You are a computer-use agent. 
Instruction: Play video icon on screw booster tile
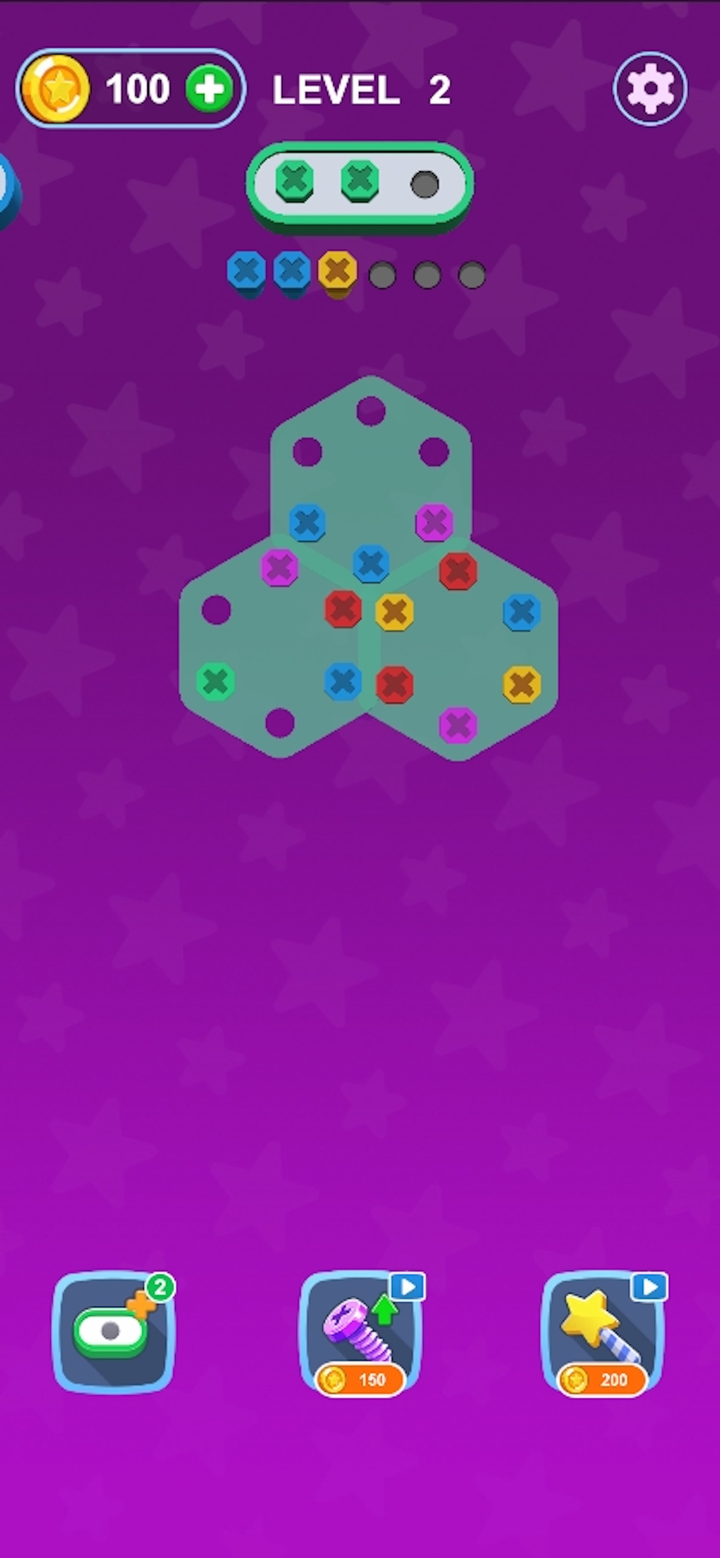408,1287
